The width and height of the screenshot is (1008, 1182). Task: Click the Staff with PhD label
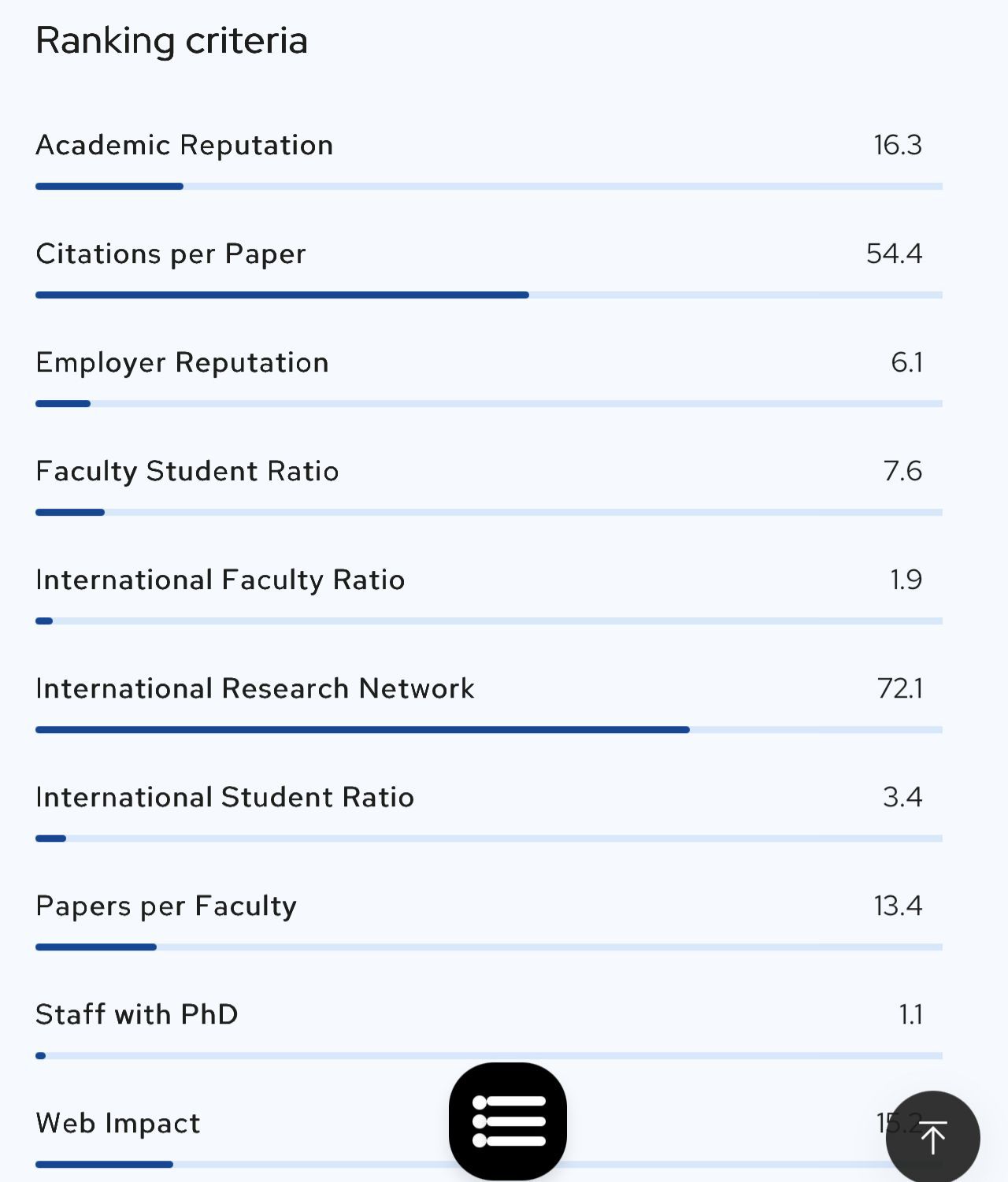click(x=136, y=1013)
